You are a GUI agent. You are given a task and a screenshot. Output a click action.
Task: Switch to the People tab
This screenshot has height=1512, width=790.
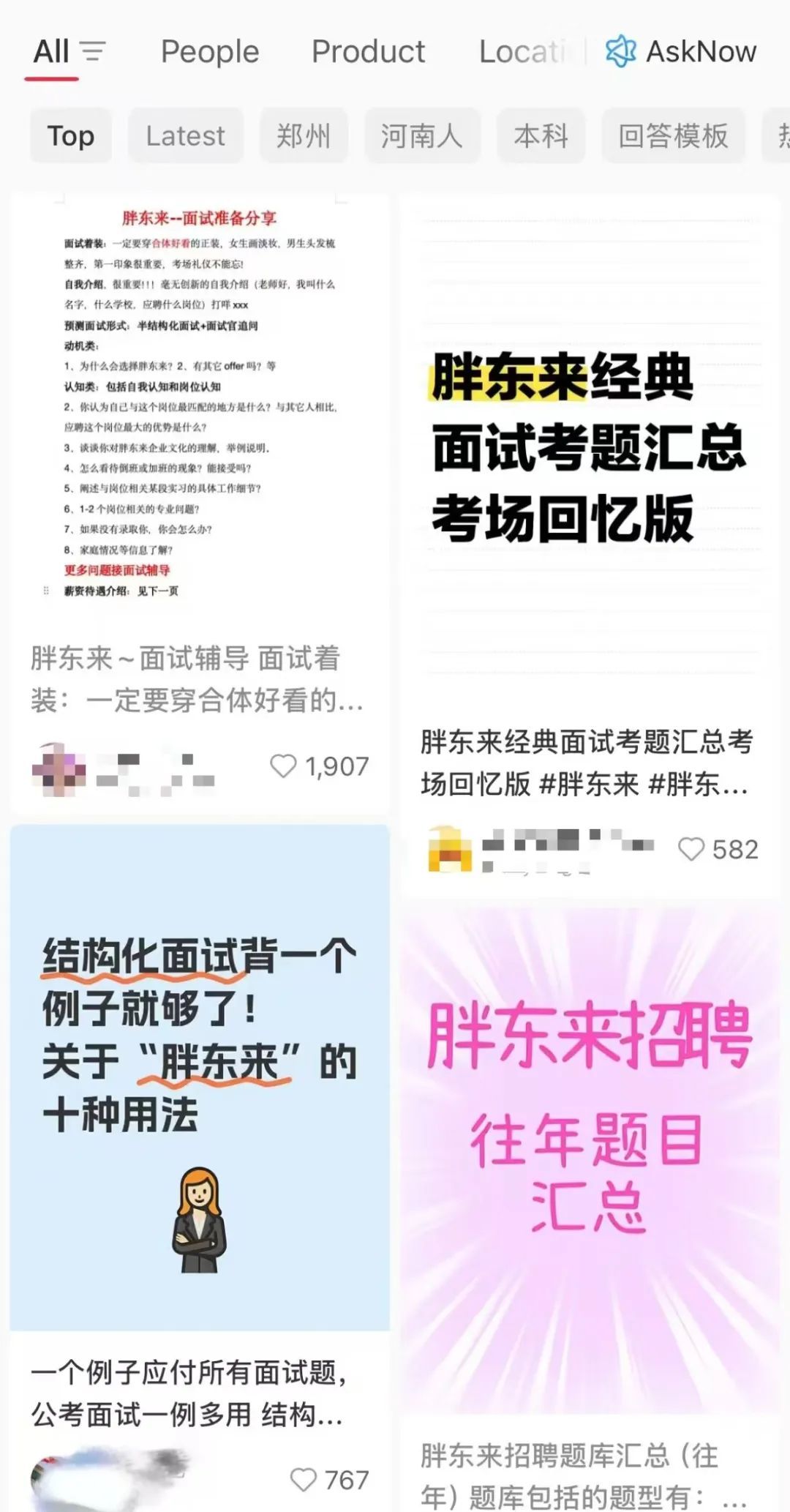(x=210, y=52)
